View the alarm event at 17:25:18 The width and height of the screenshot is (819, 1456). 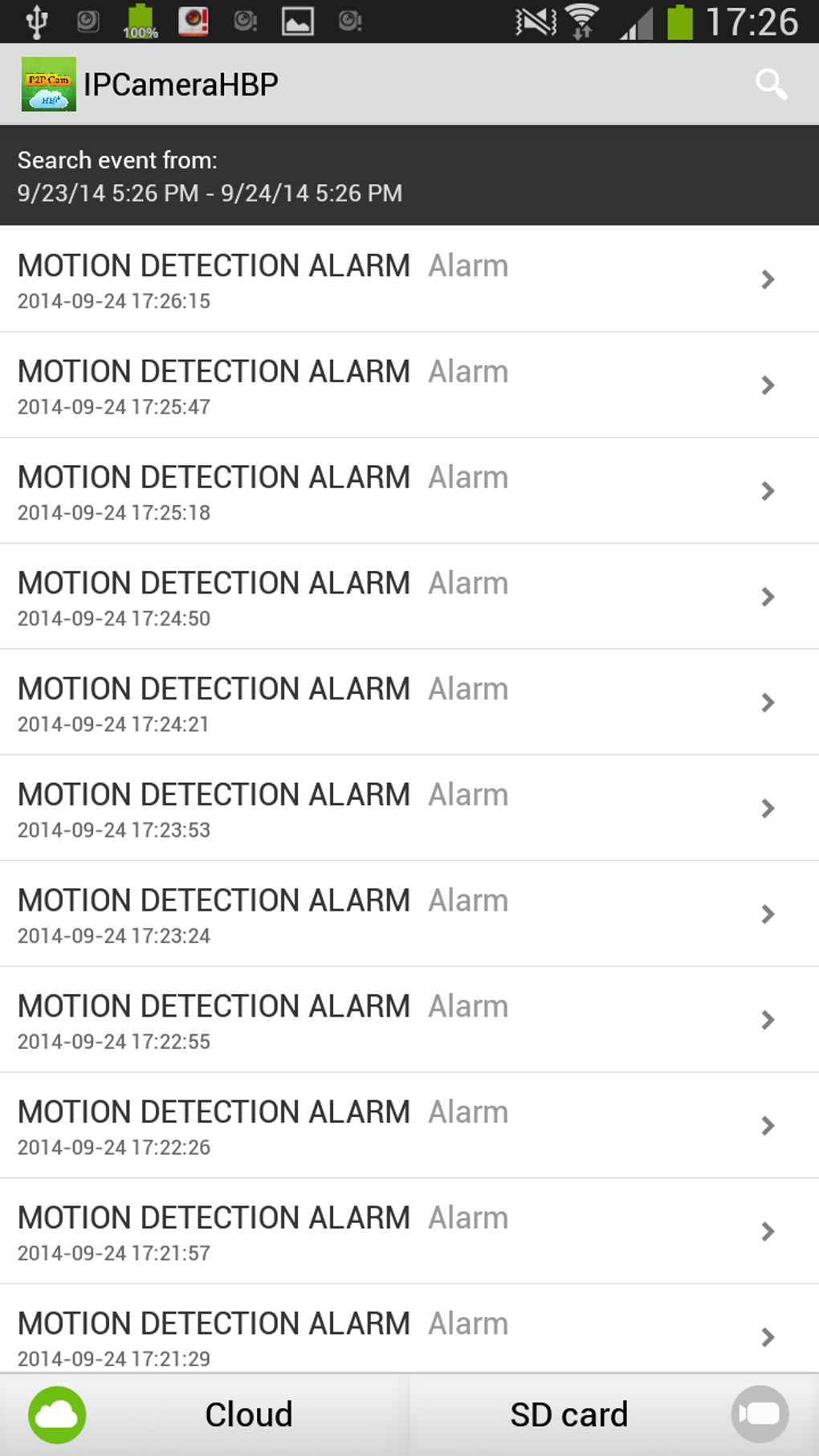(x=409, y=491)
